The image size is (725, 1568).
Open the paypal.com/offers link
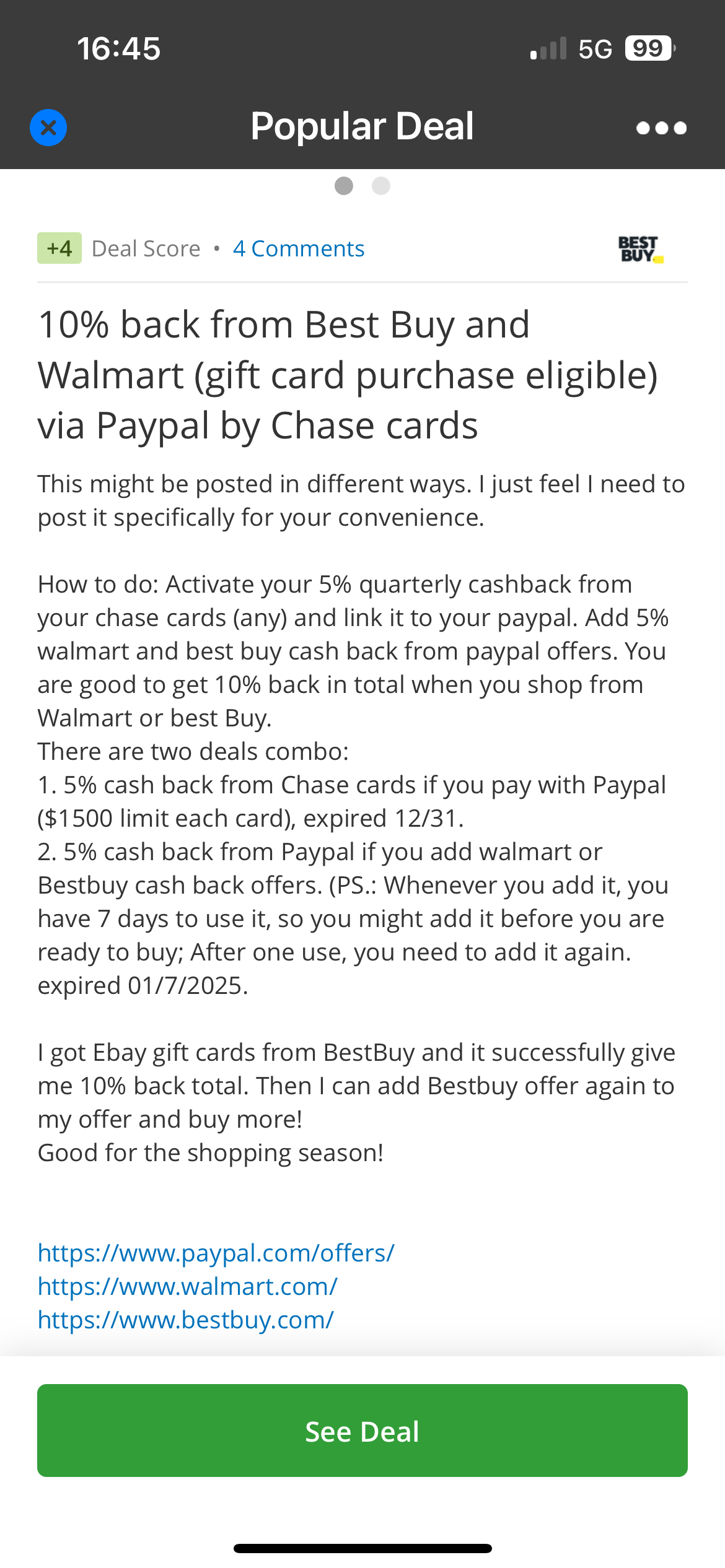point(216,1253)
